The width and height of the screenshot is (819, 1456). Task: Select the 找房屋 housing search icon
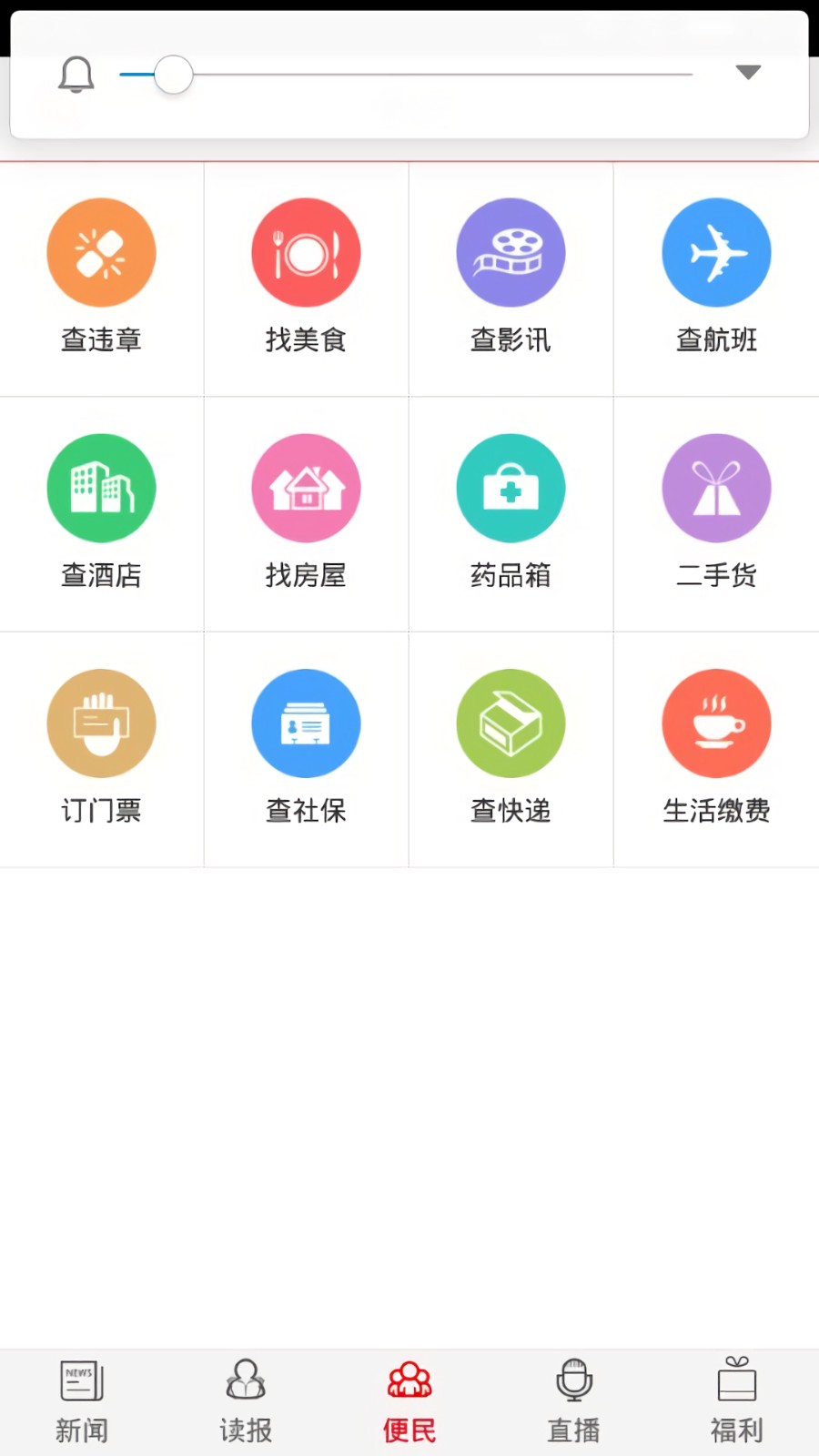click(x=306, y=510)
